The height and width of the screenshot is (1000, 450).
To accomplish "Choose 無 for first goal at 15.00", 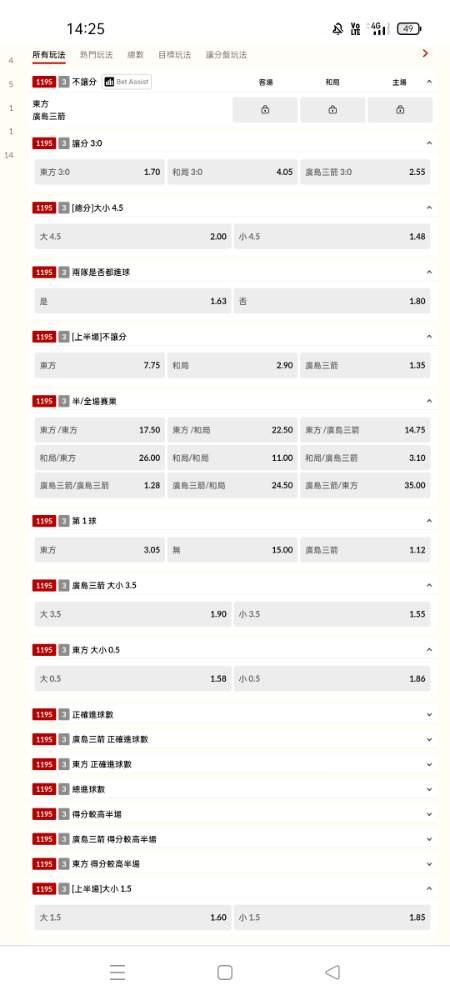I will (233, 550).
